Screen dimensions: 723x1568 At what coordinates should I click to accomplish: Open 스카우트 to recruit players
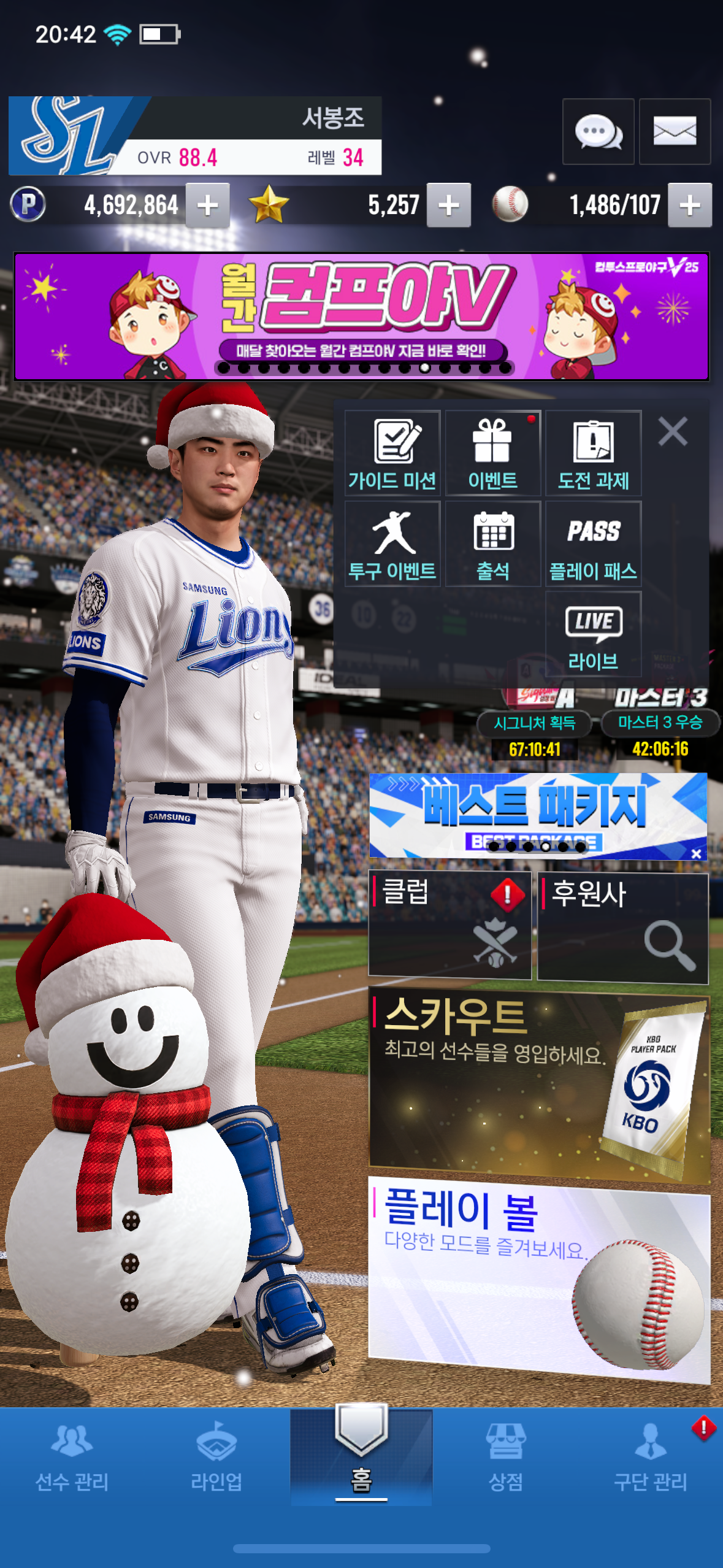click(x=540, y=1083)
